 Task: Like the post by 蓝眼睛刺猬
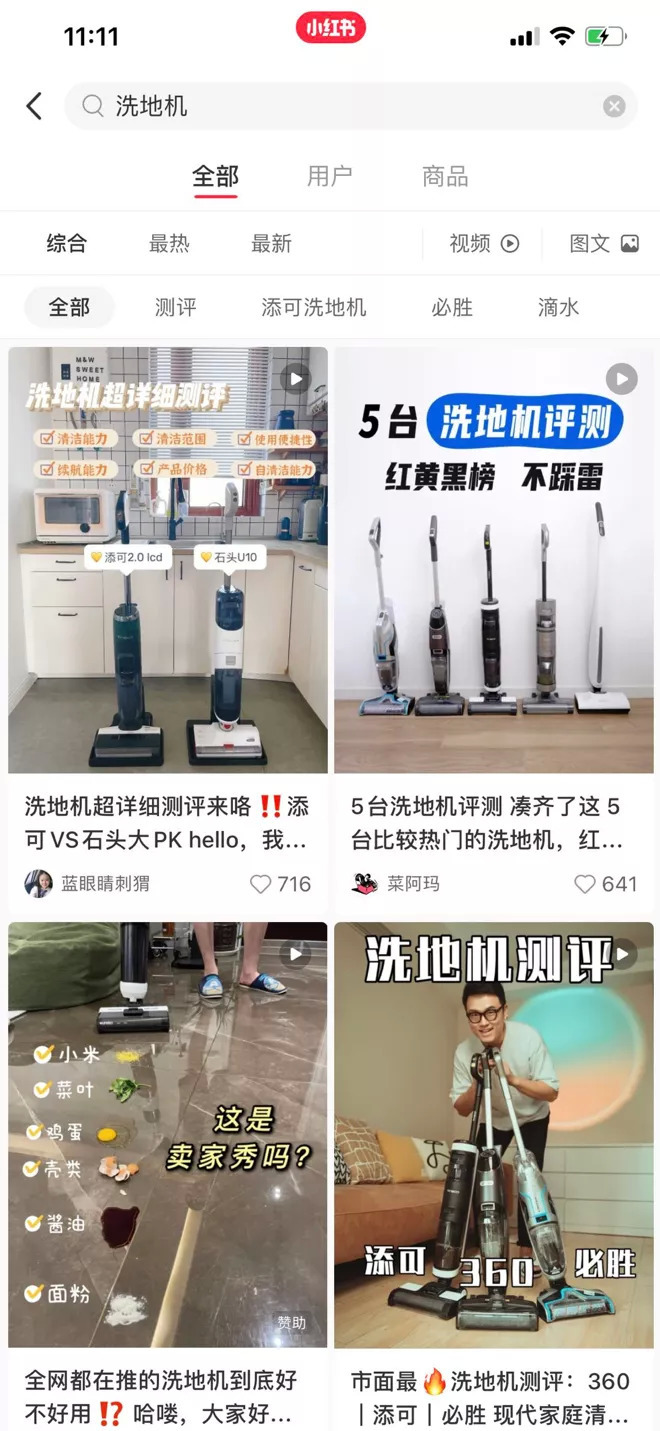point(261,884)
